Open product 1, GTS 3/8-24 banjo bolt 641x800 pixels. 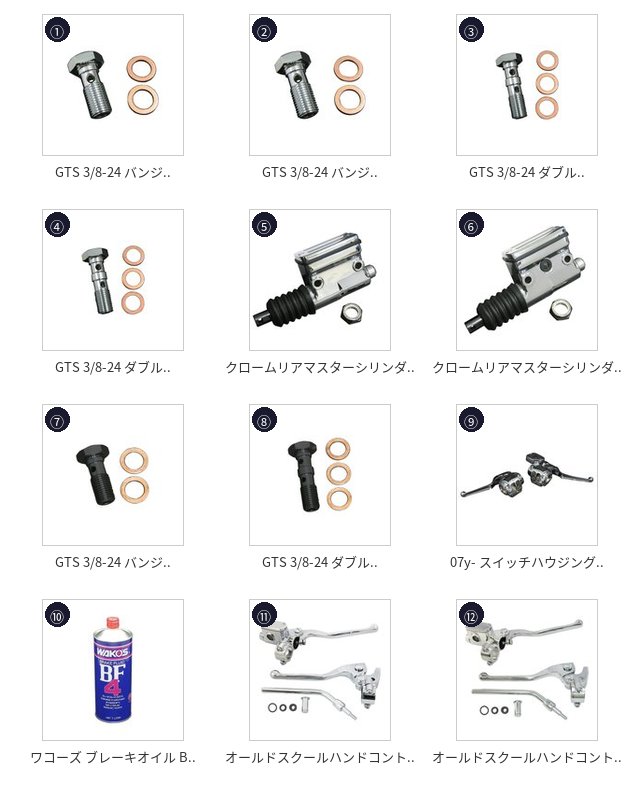pyautogui.click(x=113, y=85)
